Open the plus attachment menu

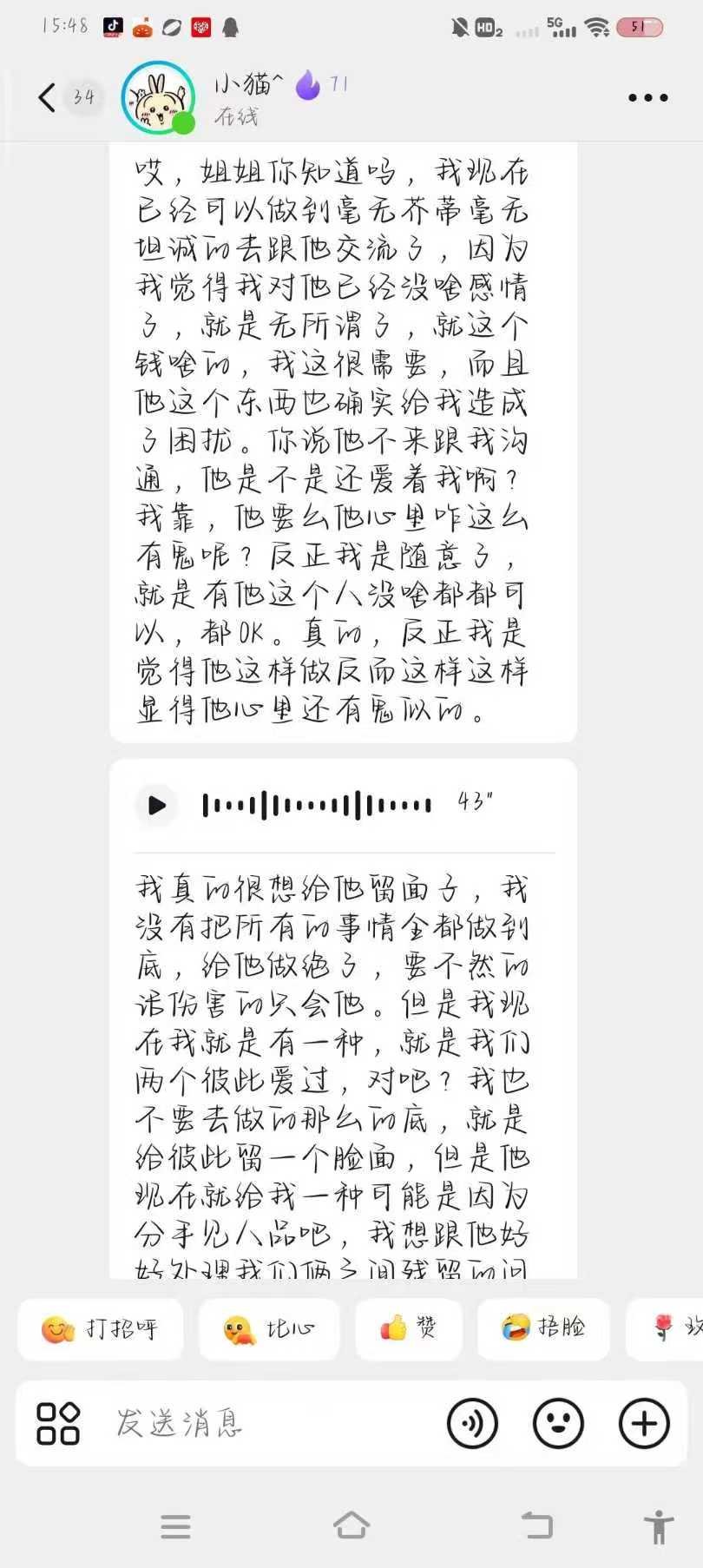644,1423
